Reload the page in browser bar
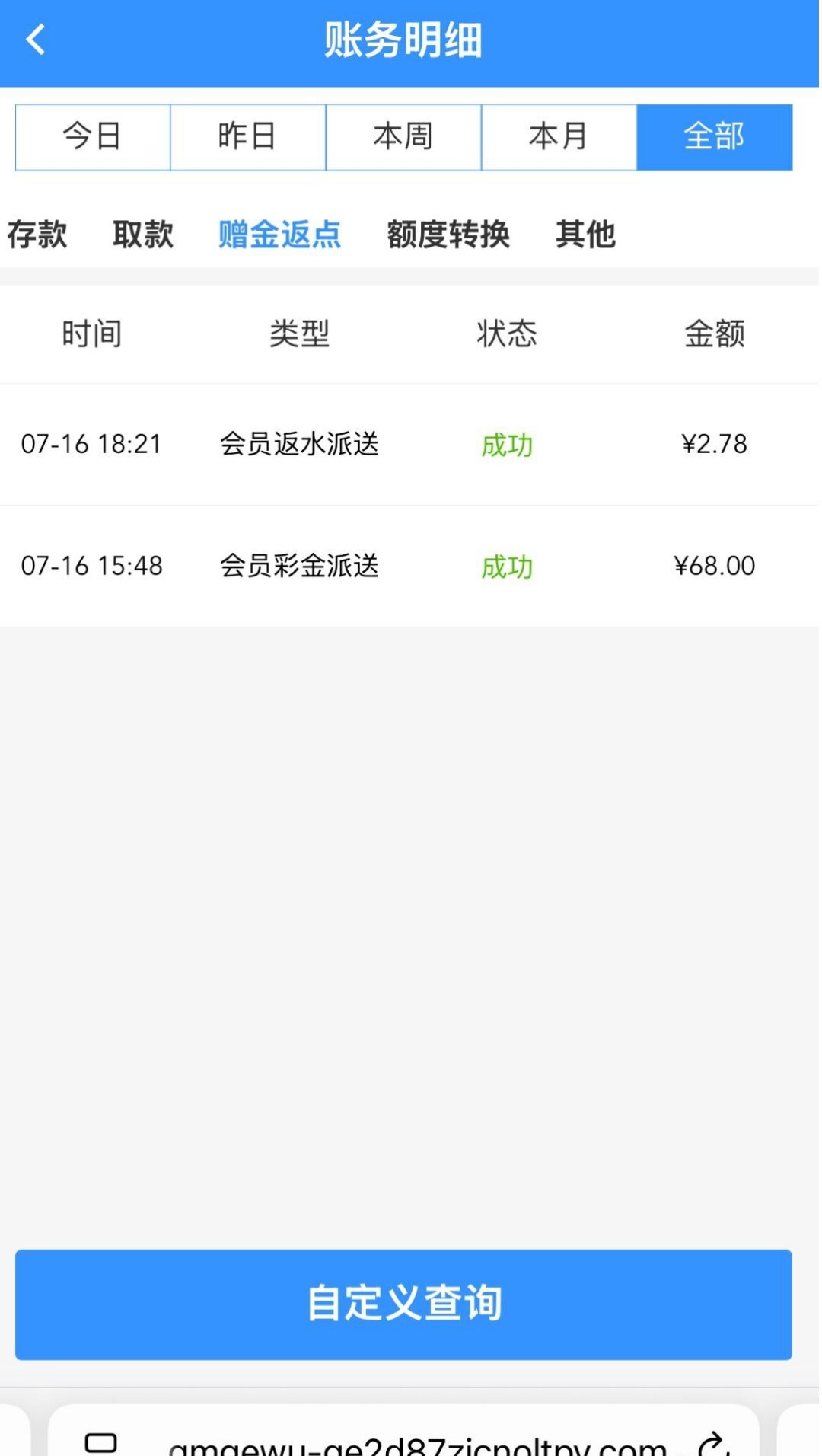This screenshot has height=1456, width=822. (x=713, y=1442)
